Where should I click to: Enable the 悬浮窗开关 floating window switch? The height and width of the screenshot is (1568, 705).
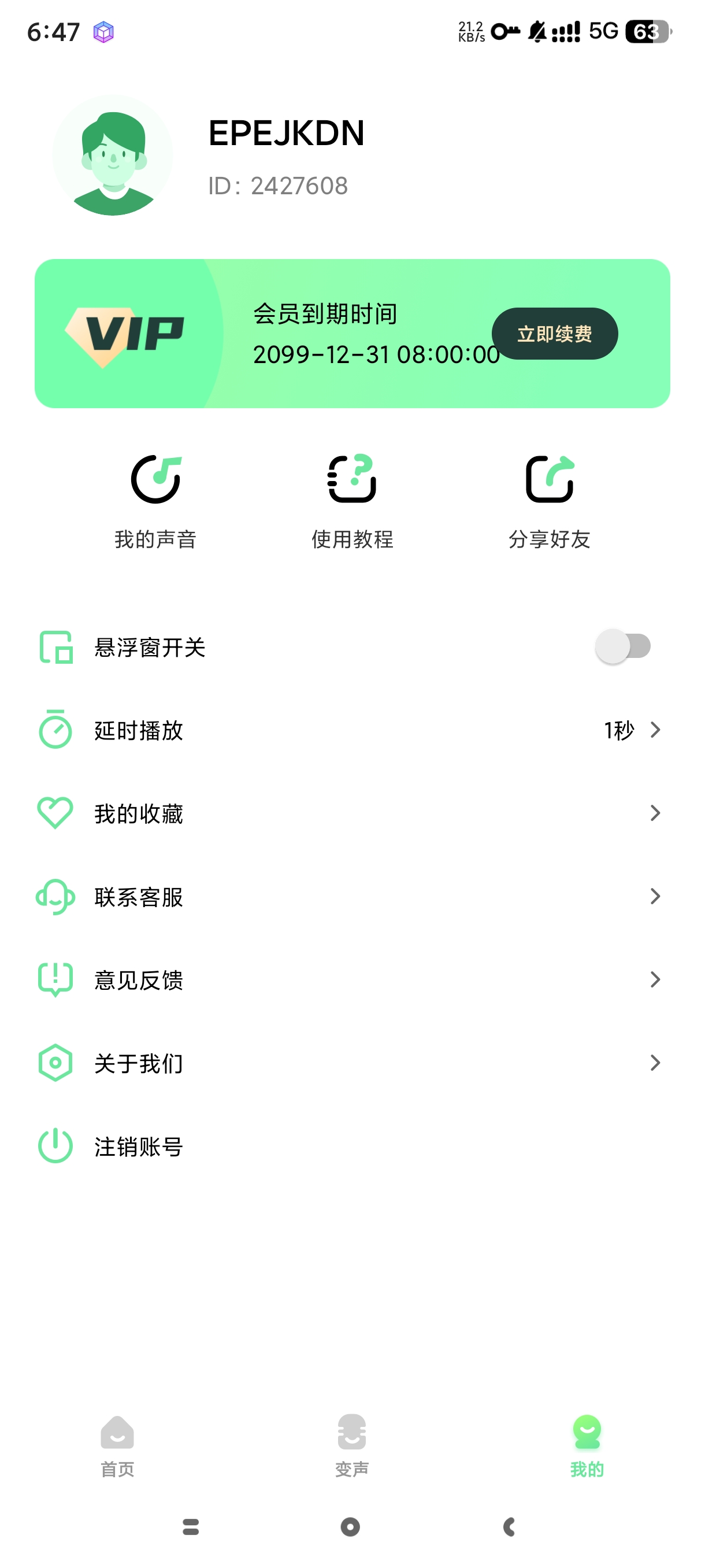[x=623, y=646]
